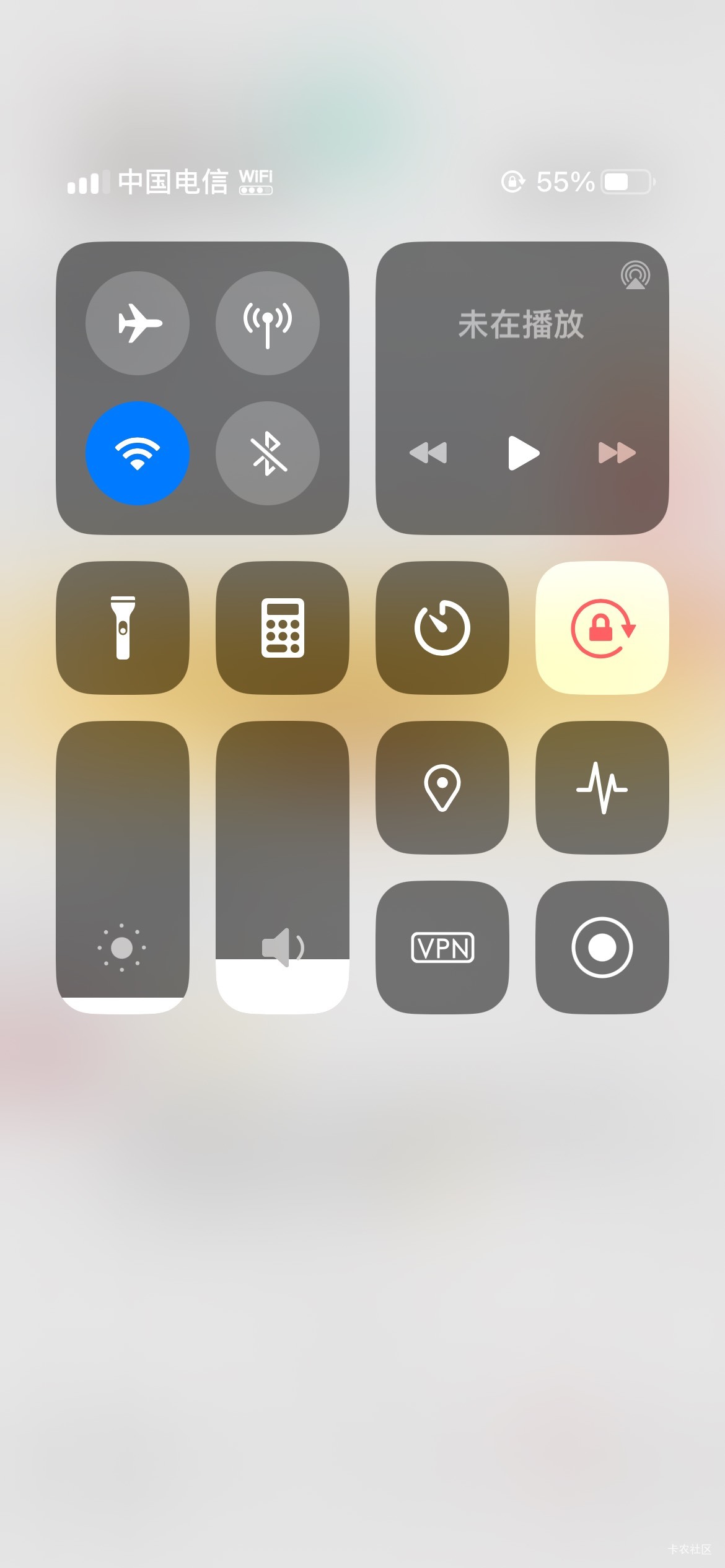This screenshot has width=725, height=1568.
Task: Toggle the VPN connection
Action: point(442,947)
